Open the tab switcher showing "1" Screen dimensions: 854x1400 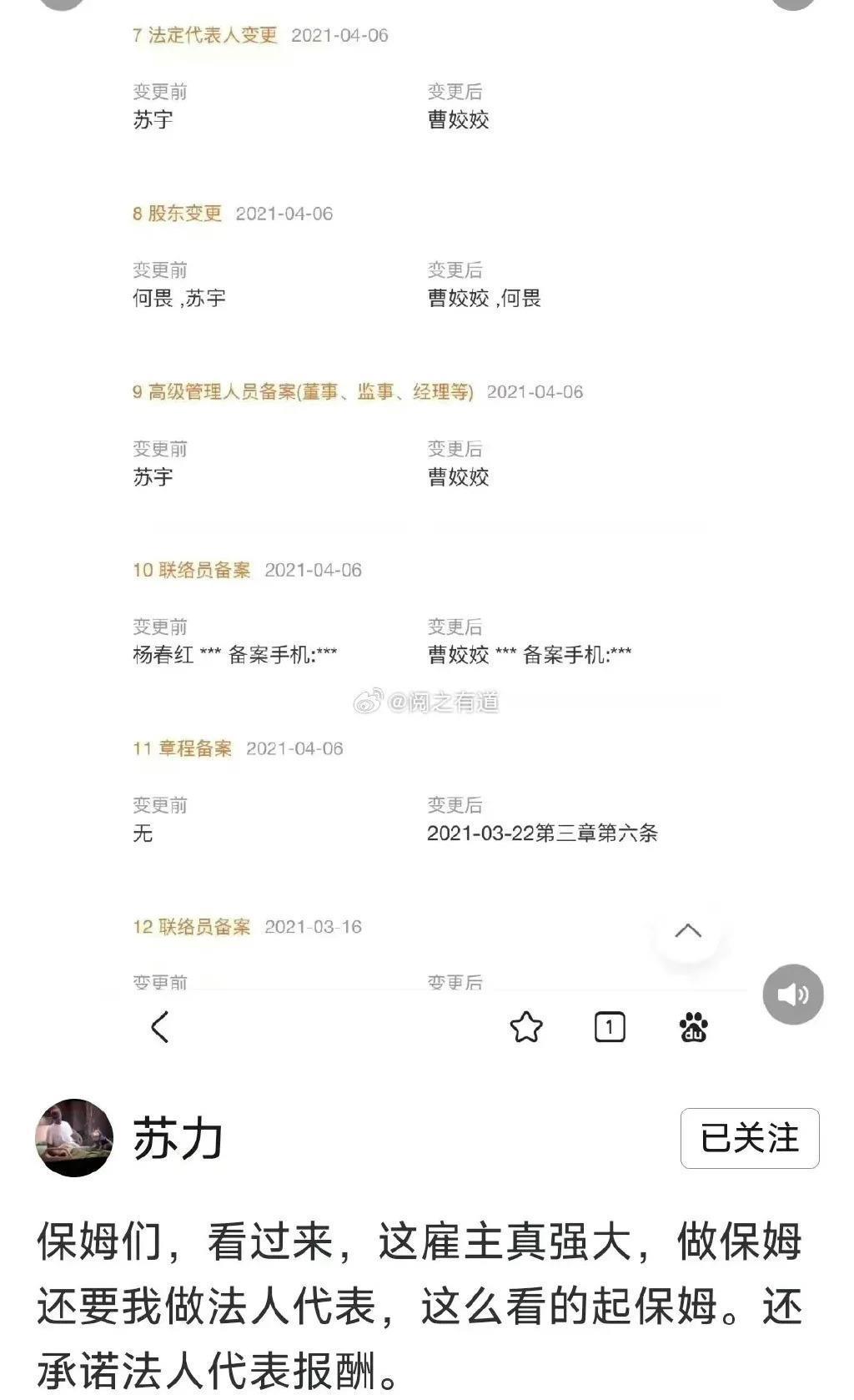609,1027
